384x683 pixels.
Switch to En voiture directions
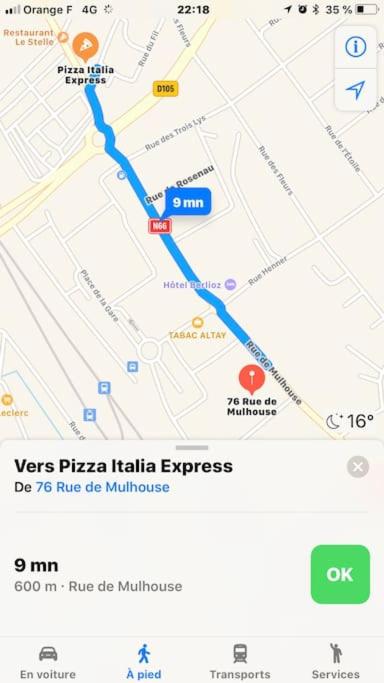48,663
